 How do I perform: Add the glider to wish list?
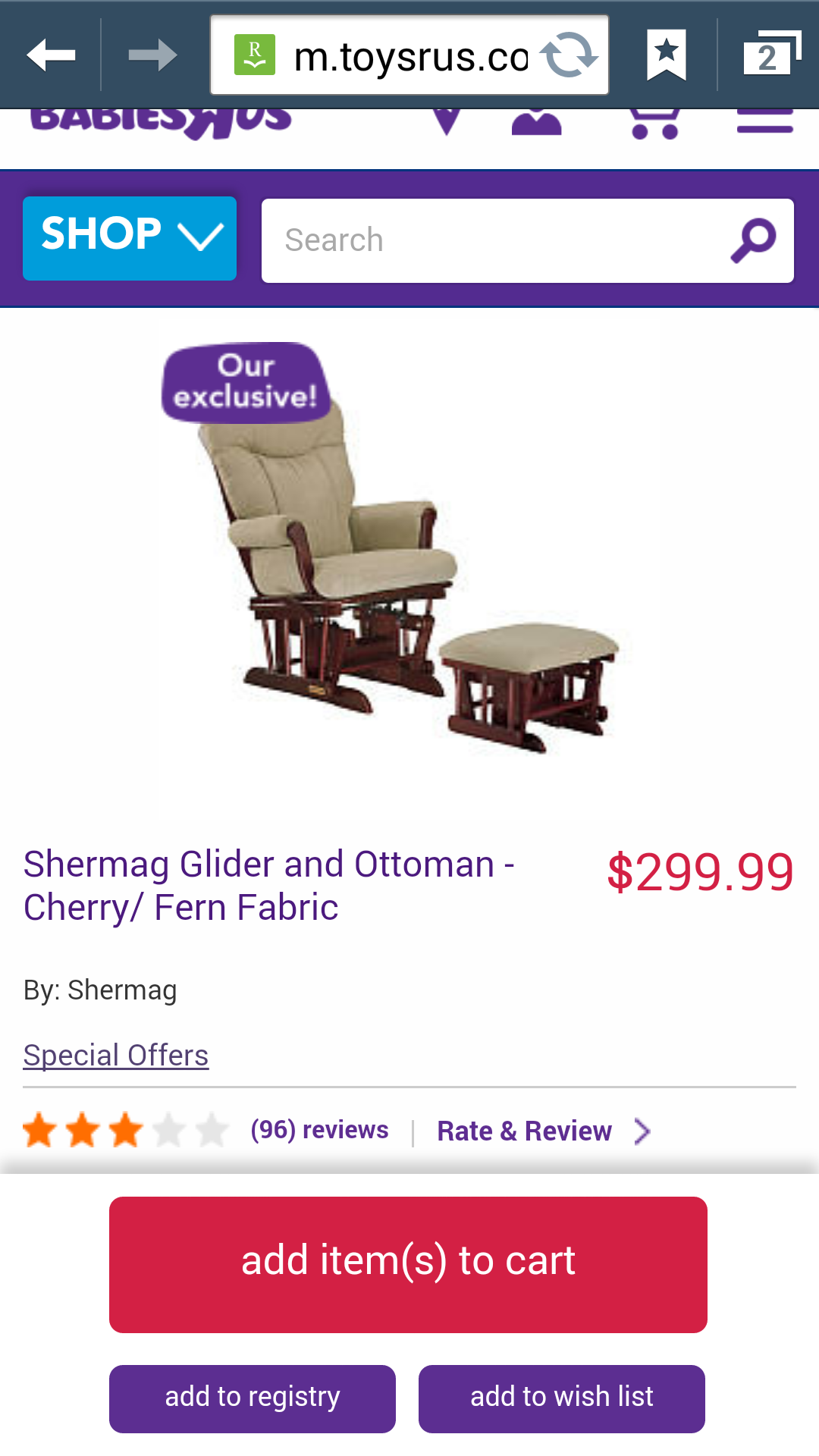coord(562,1398)
